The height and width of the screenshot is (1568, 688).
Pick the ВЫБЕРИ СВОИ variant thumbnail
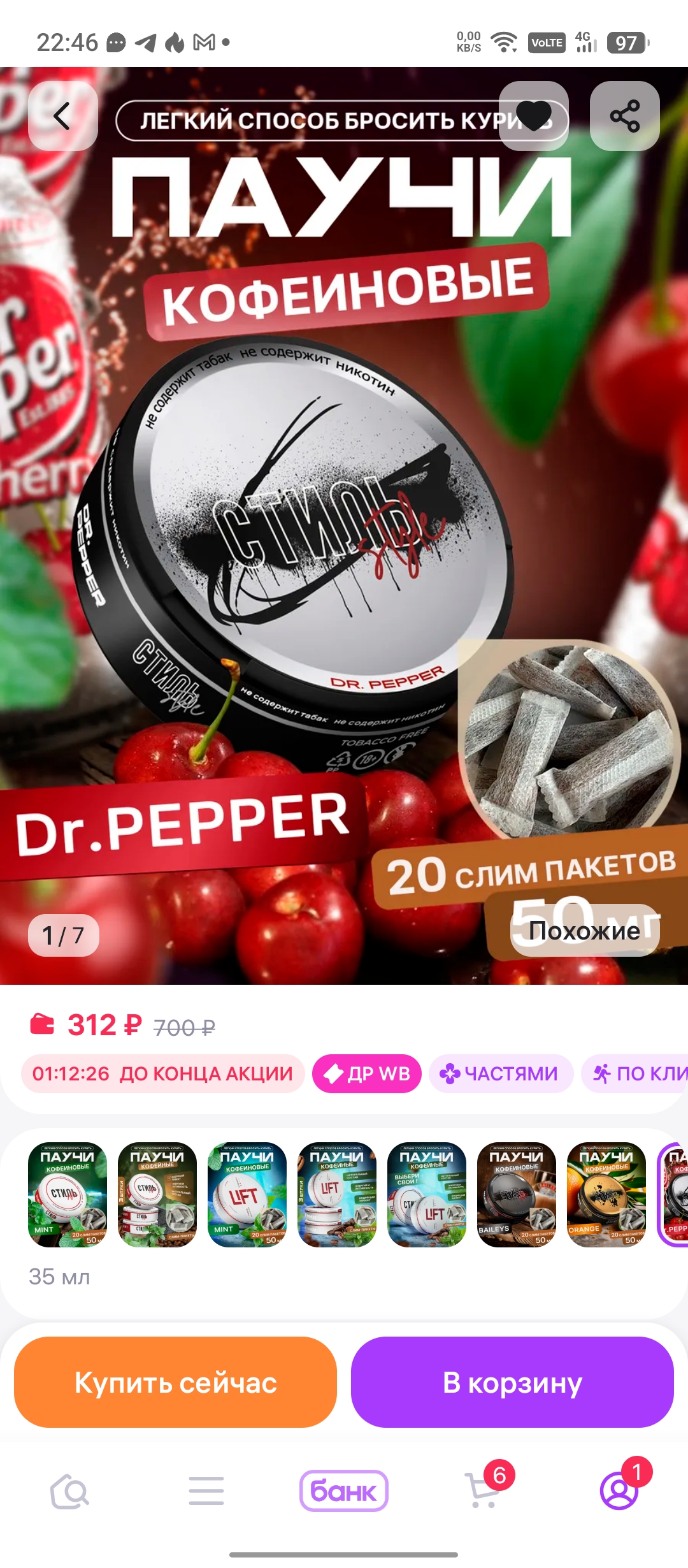427,1194
